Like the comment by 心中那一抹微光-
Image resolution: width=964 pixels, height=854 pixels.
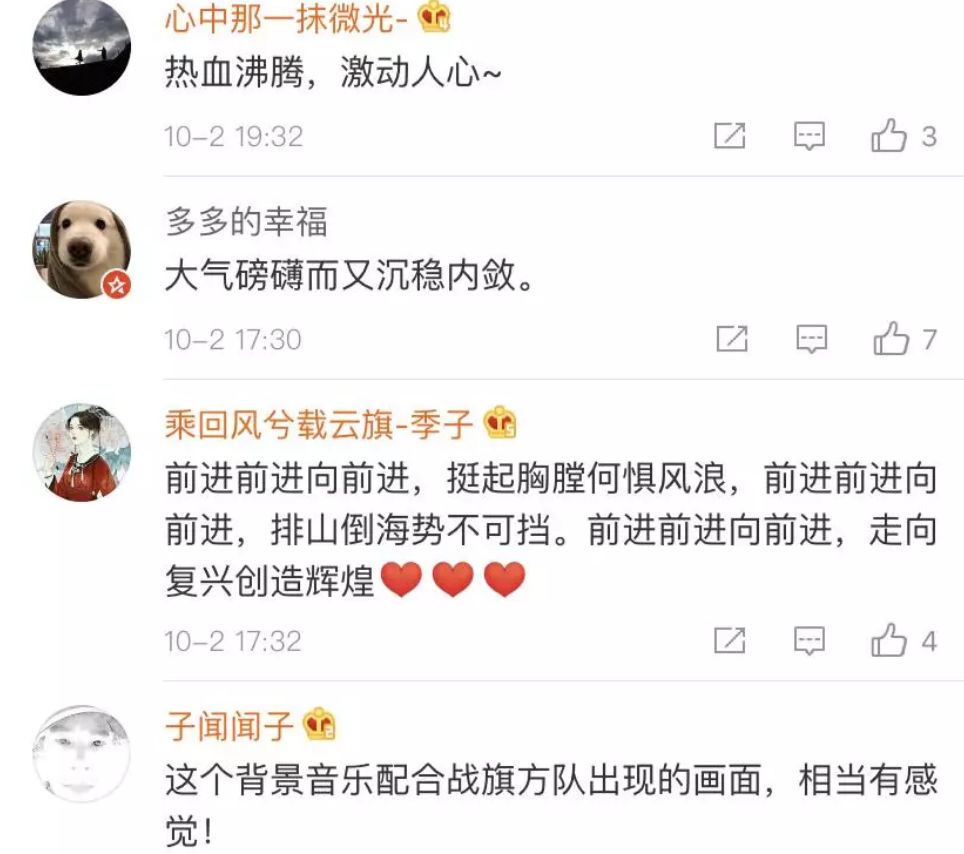point(889,136)
